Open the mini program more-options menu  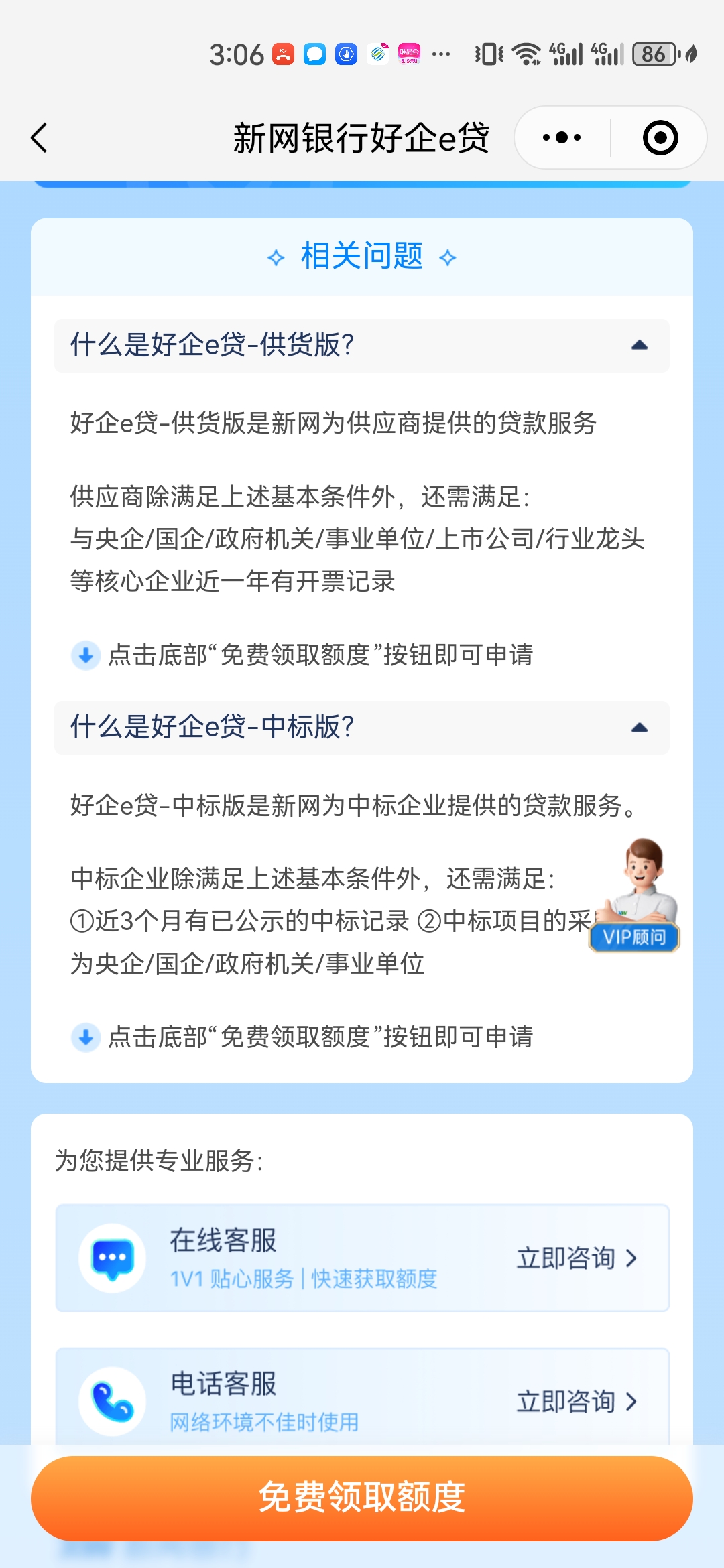pos(562,138)
